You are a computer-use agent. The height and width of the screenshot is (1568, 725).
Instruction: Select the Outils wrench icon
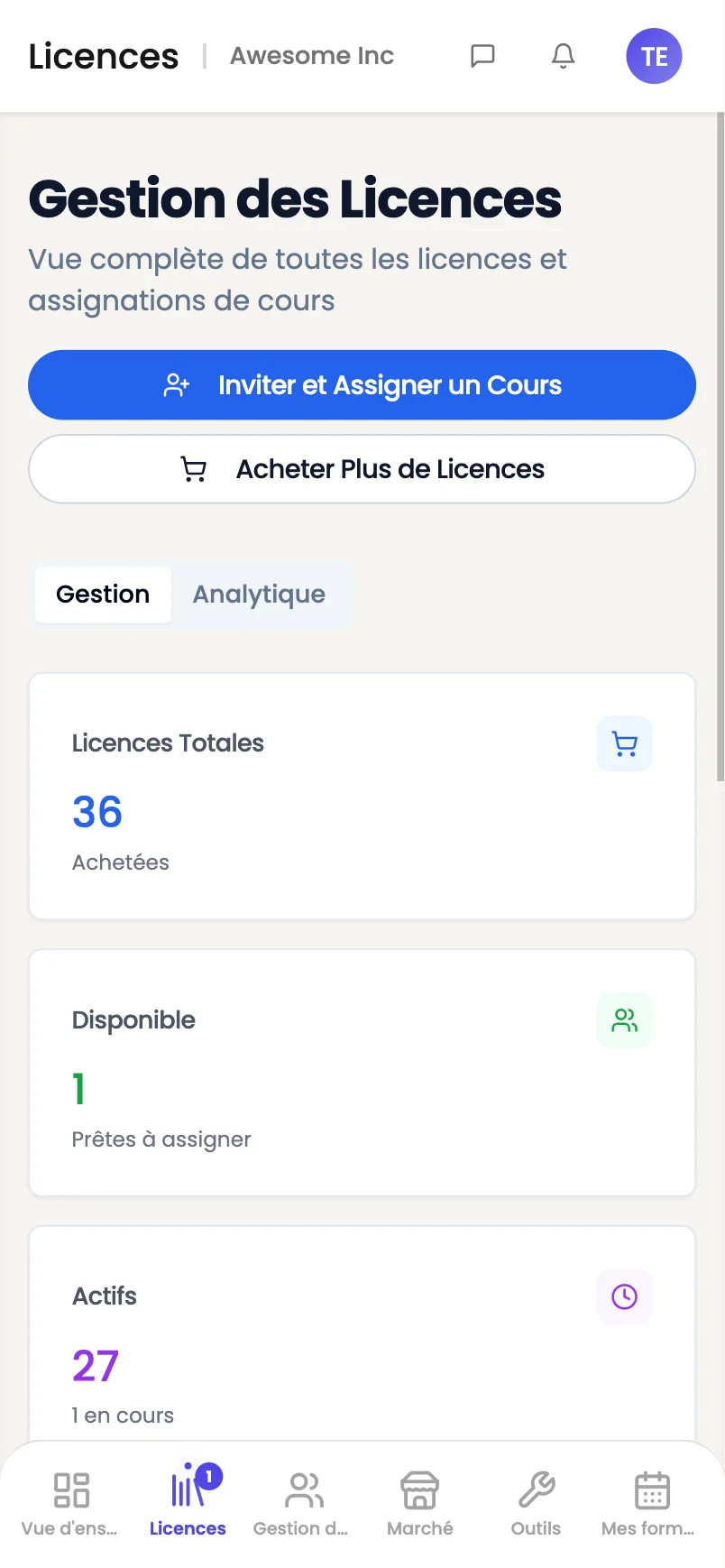536,1498
